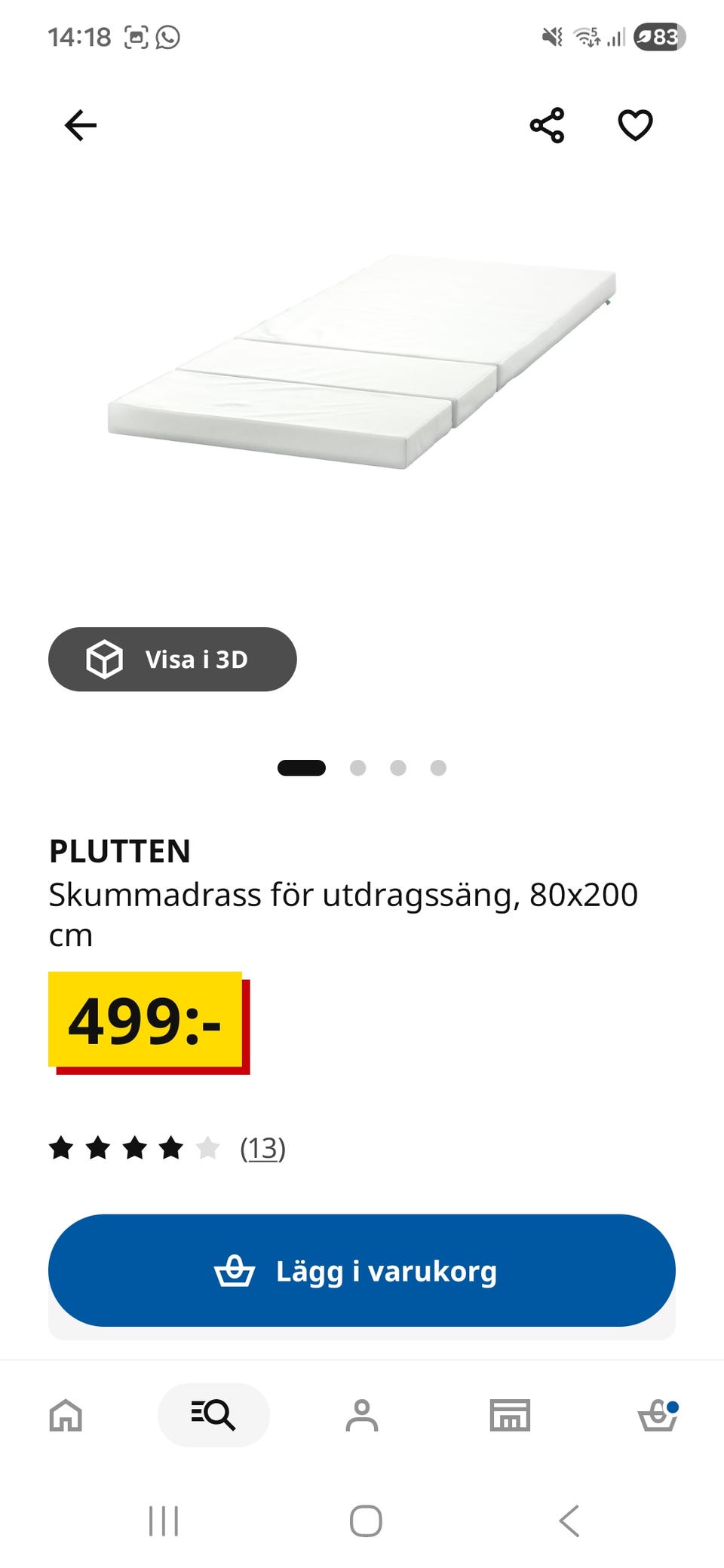Switch to the Home tab
This screenshot has width=724, height=1568.
pos(66,1415)
